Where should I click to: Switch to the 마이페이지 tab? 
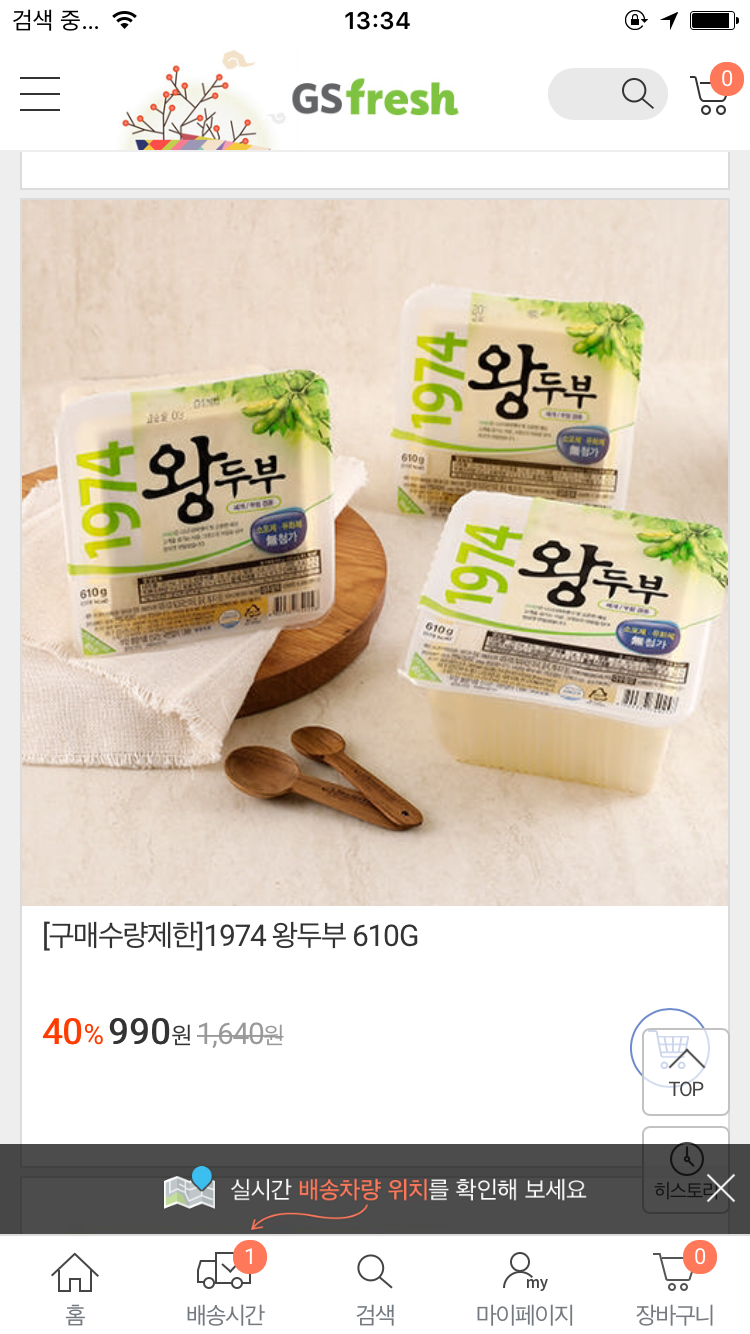(525, 1288)
